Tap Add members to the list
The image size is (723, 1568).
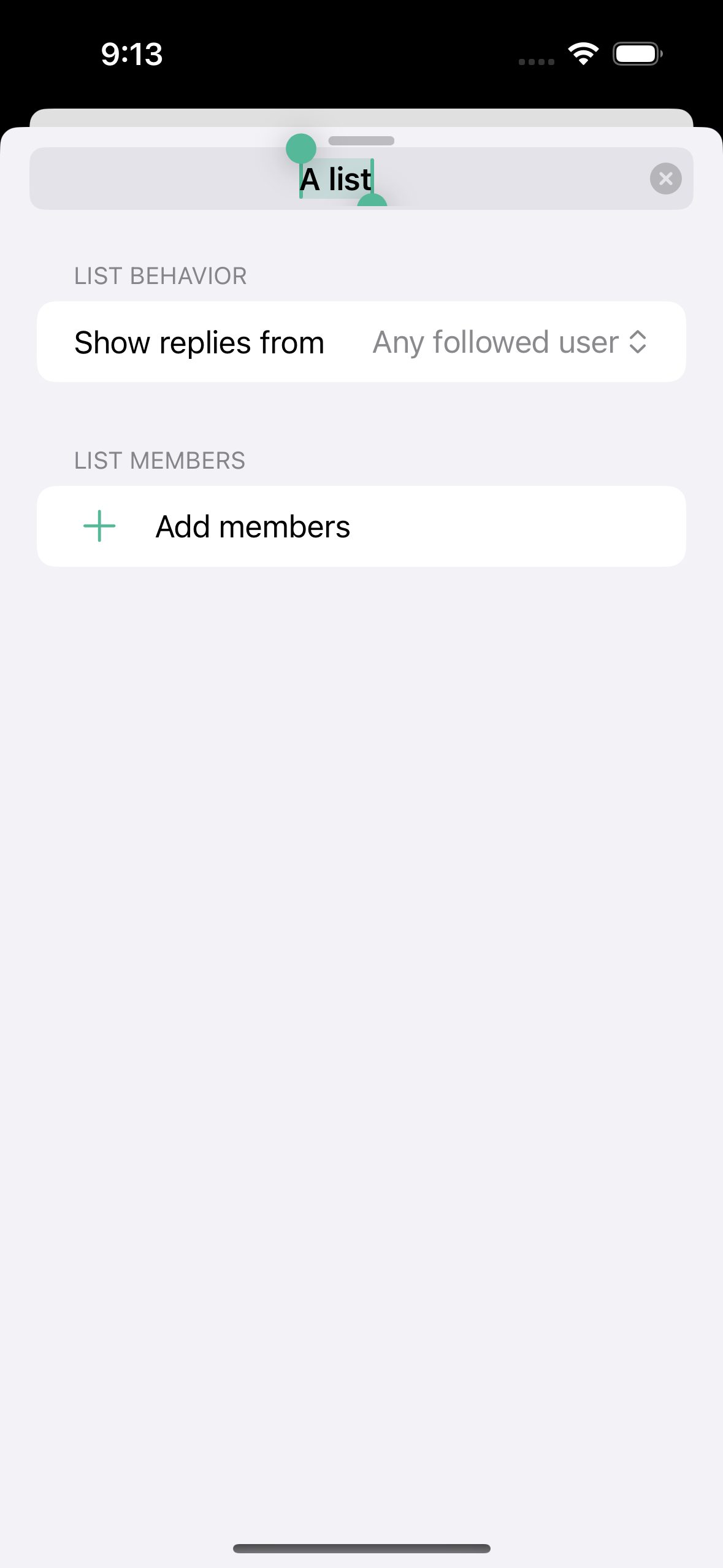[361, 526]
